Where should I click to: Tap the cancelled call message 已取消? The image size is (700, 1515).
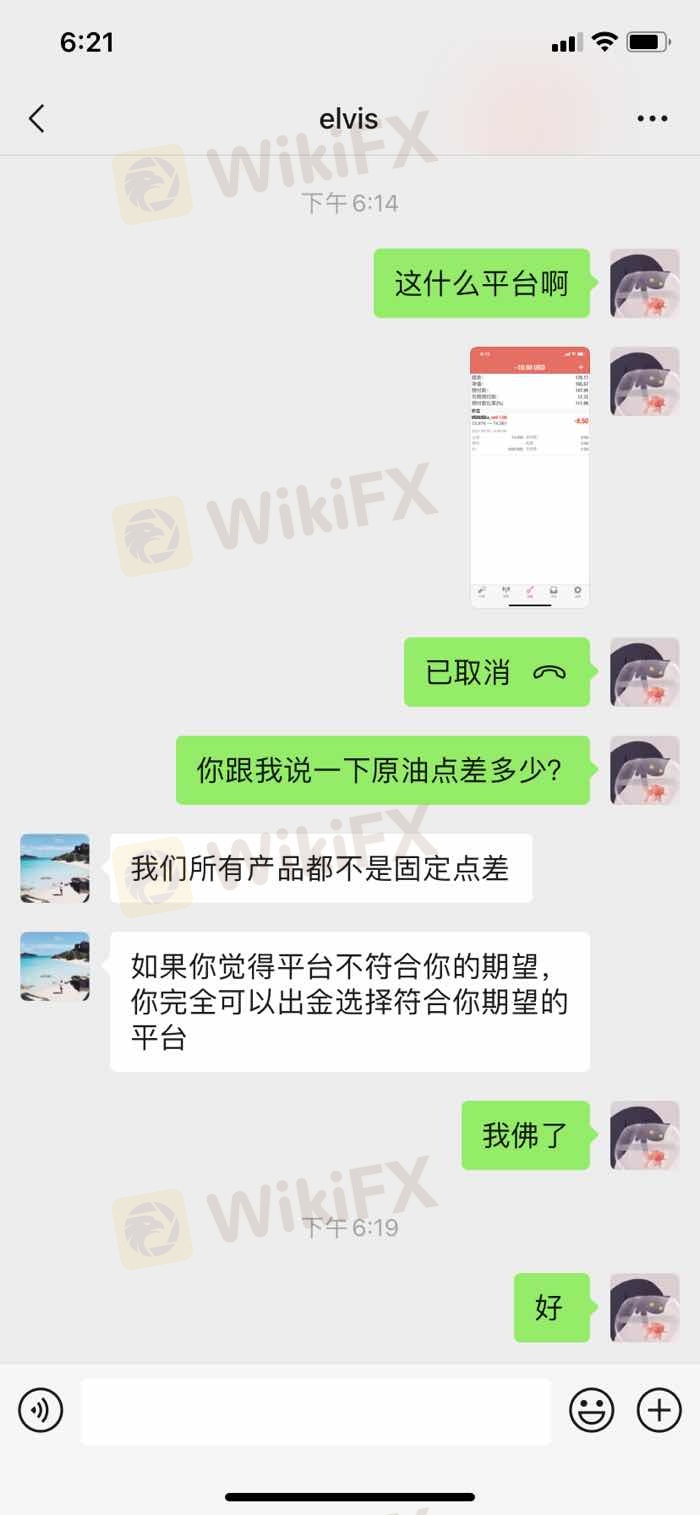point(496,672)
